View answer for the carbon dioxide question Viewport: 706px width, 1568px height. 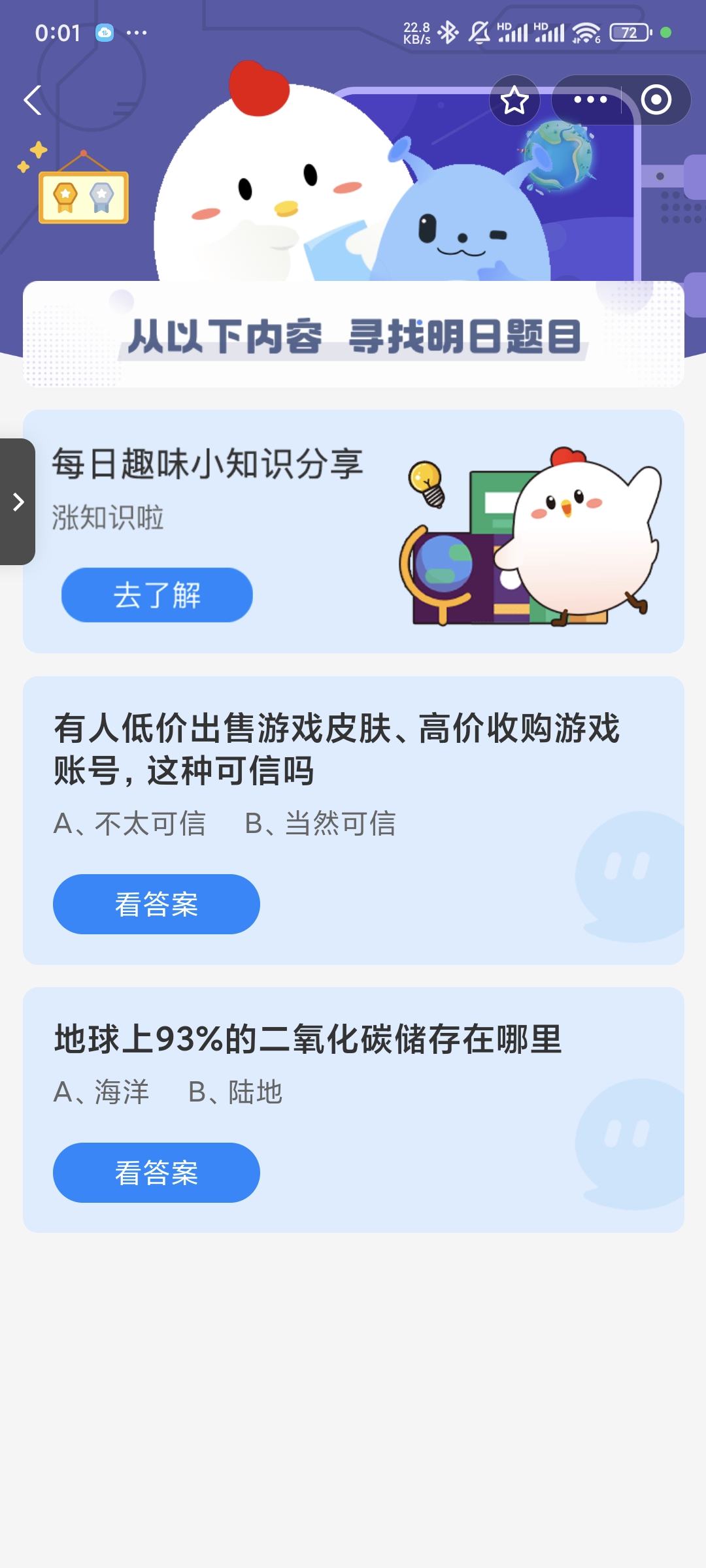(x=156, y=1173)
